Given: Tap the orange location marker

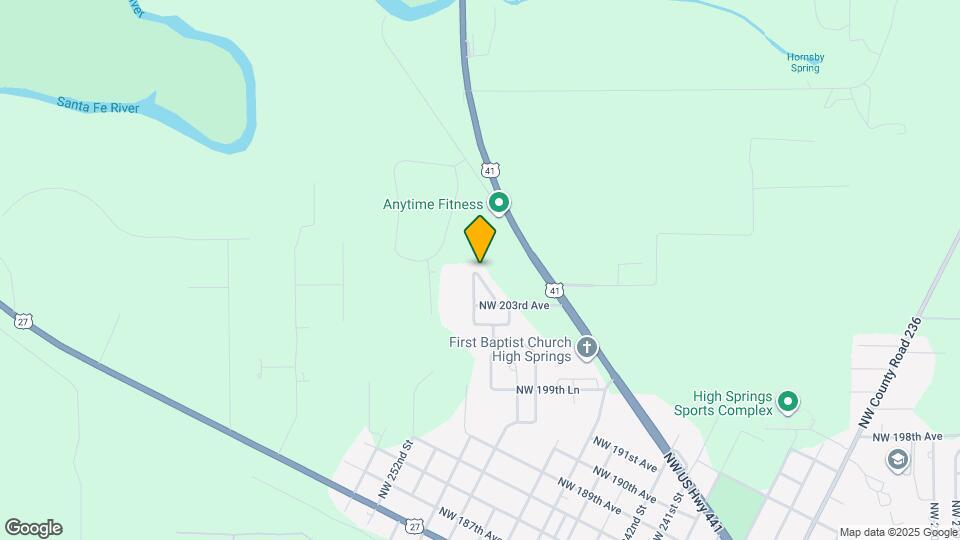Looking at the screenshot, I should coord(480,239).
